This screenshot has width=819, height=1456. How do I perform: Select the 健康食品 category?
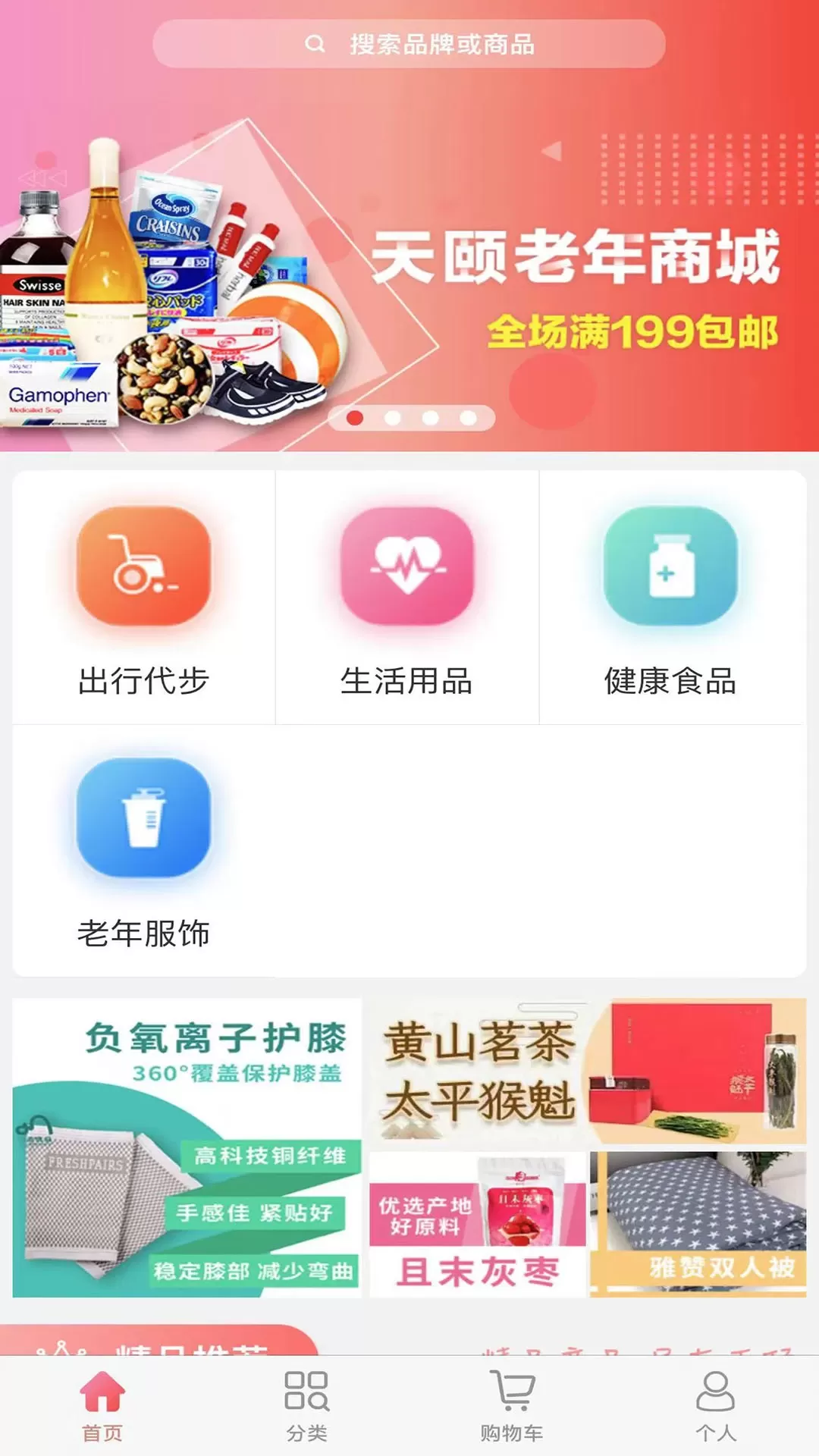[x=670, y=599]
